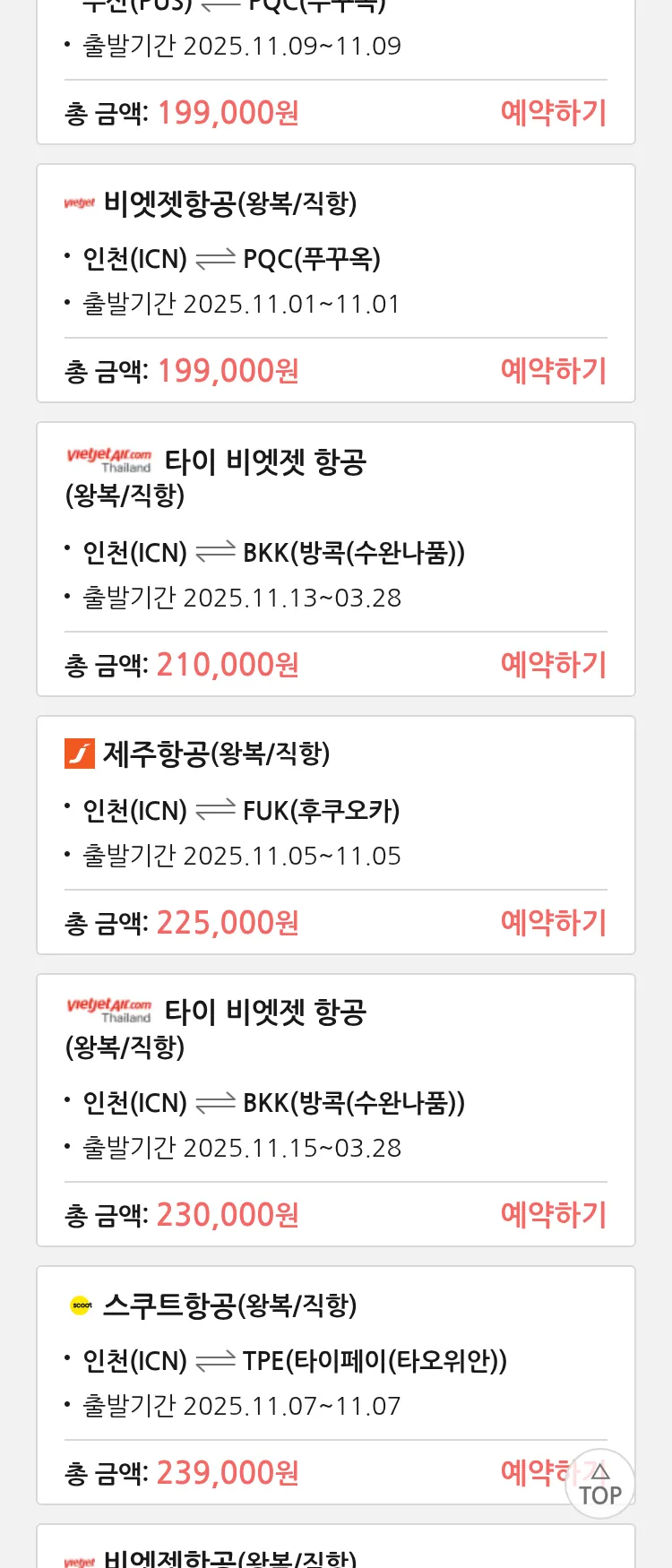The width and height of the screenshot is (672, 1568).
Task: Book the Scoot flight to Taipei
Action: (533, 1471)
